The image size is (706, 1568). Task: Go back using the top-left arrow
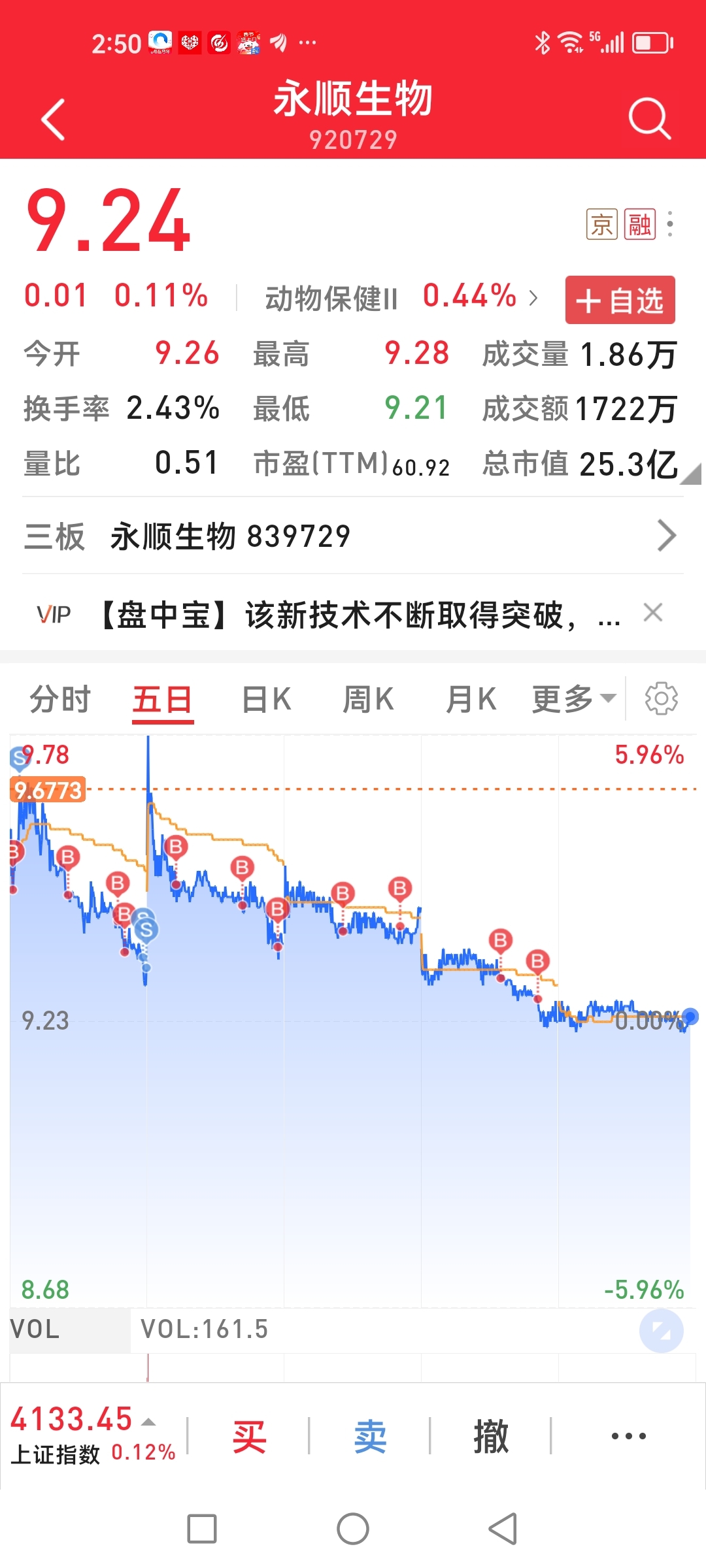(x=53, y=119)
